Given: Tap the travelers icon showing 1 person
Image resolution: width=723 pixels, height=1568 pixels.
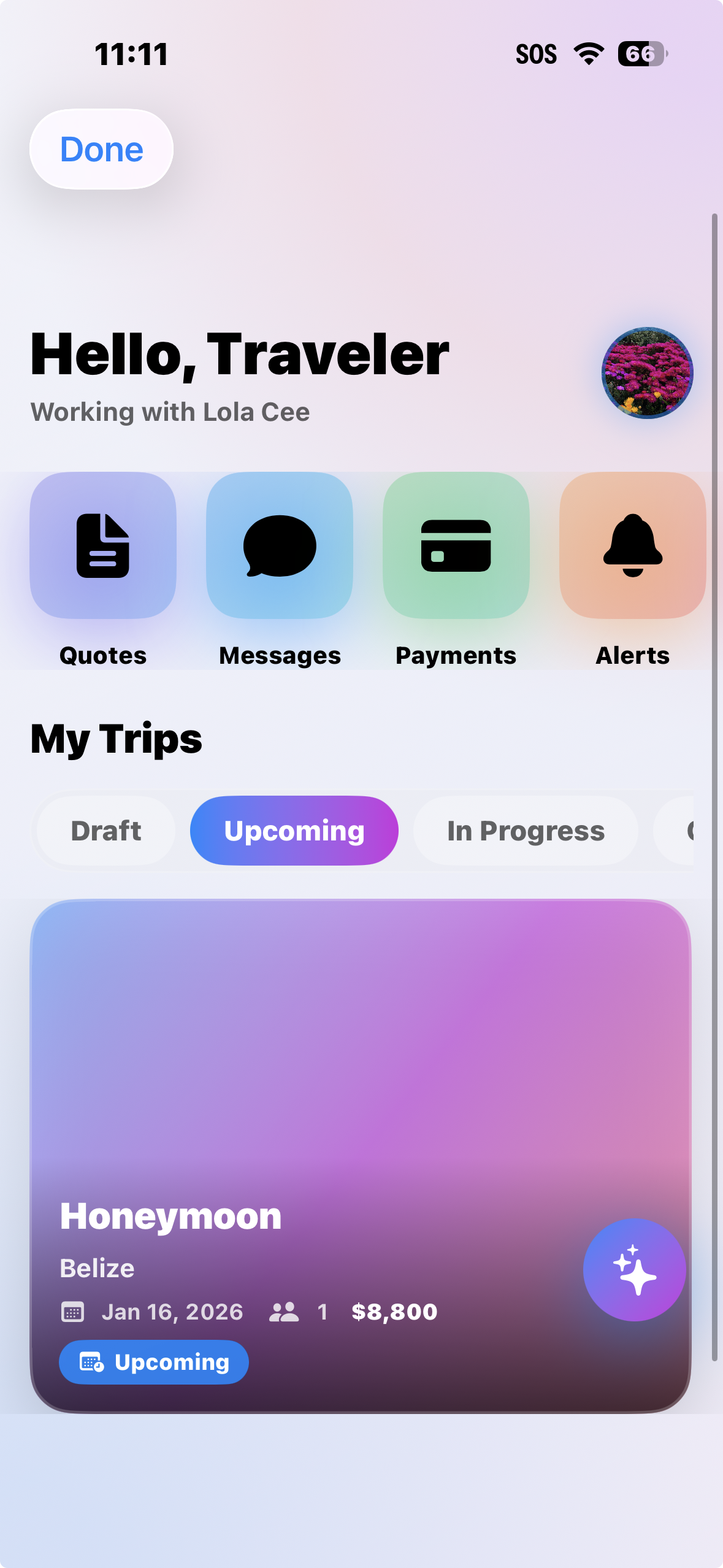Looking at the screenshot, I should 284,1312.
